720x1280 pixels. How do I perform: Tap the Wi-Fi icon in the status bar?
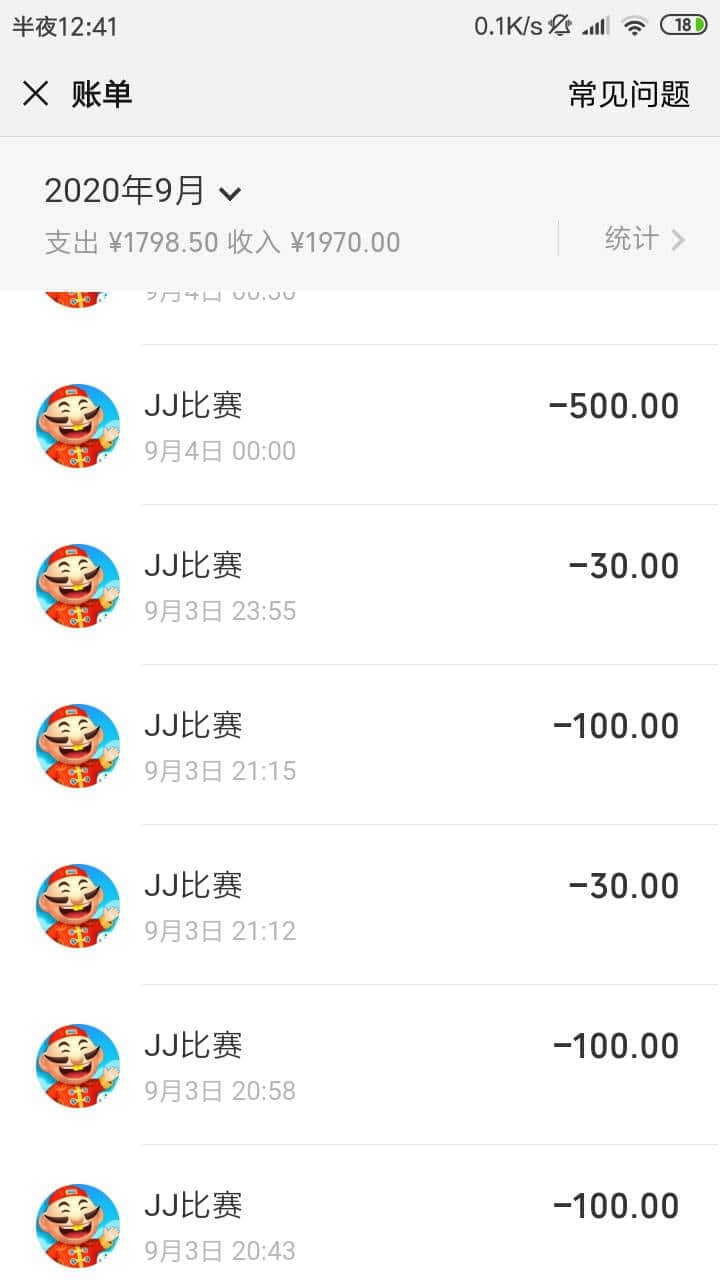tap(635, 25)
